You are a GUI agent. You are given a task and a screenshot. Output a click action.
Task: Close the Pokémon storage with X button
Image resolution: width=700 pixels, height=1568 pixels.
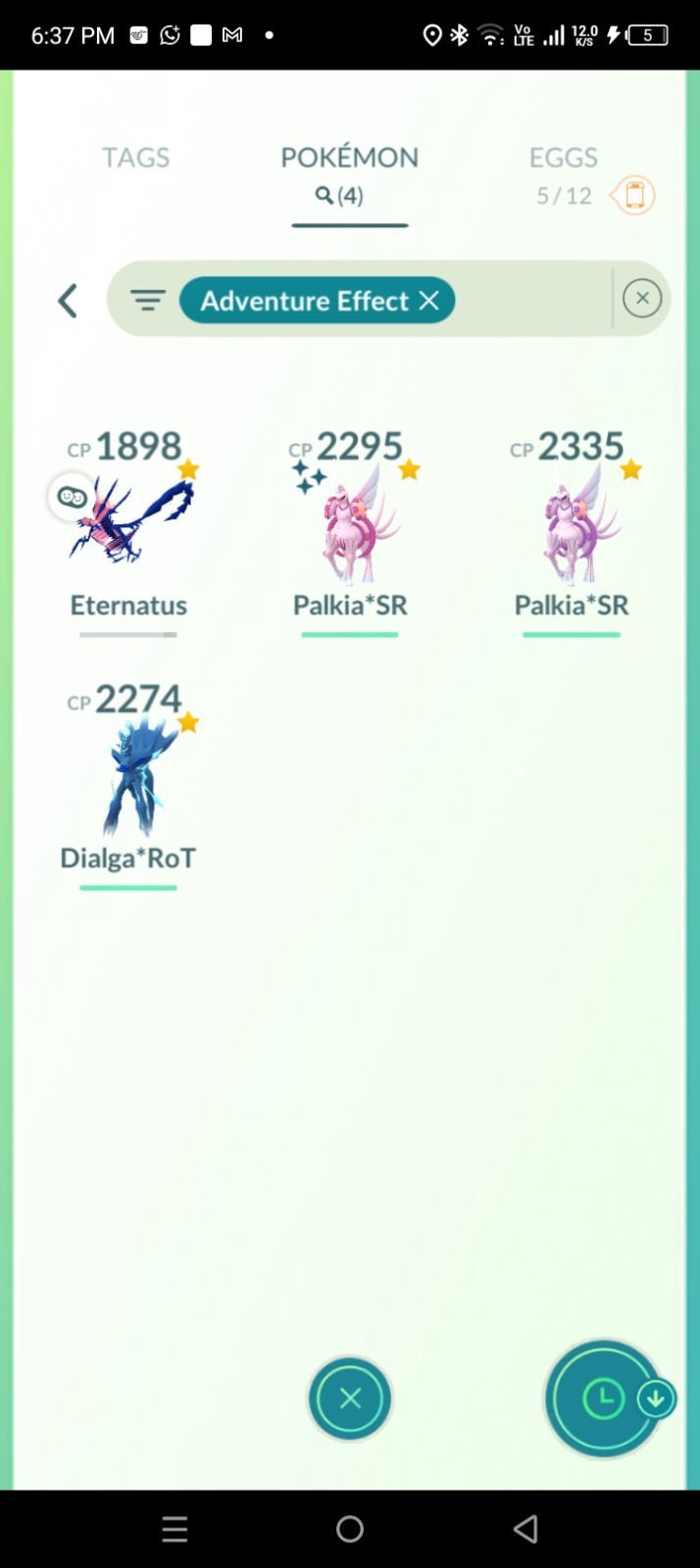point(350,1398)
